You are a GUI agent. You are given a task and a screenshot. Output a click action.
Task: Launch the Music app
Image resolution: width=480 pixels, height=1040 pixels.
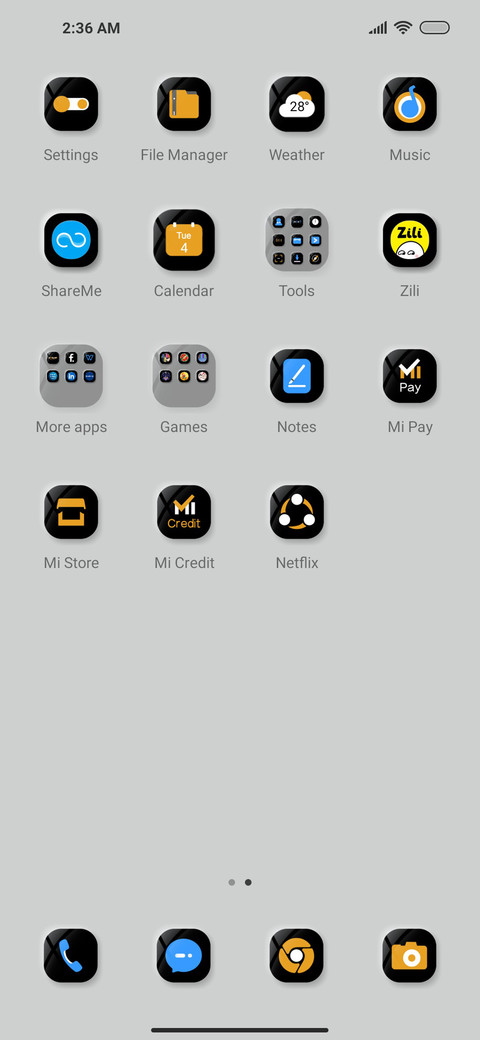[x=410, y=104]
